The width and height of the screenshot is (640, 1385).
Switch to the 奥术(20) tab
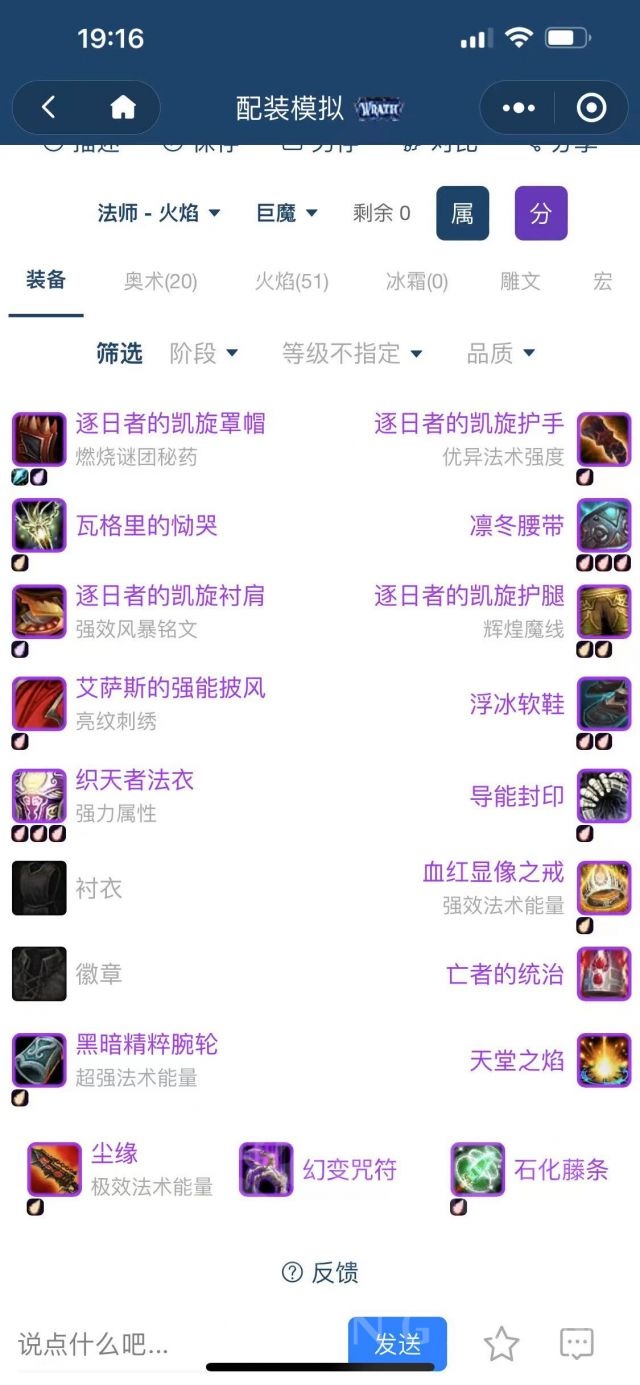[x=160, y=281]
